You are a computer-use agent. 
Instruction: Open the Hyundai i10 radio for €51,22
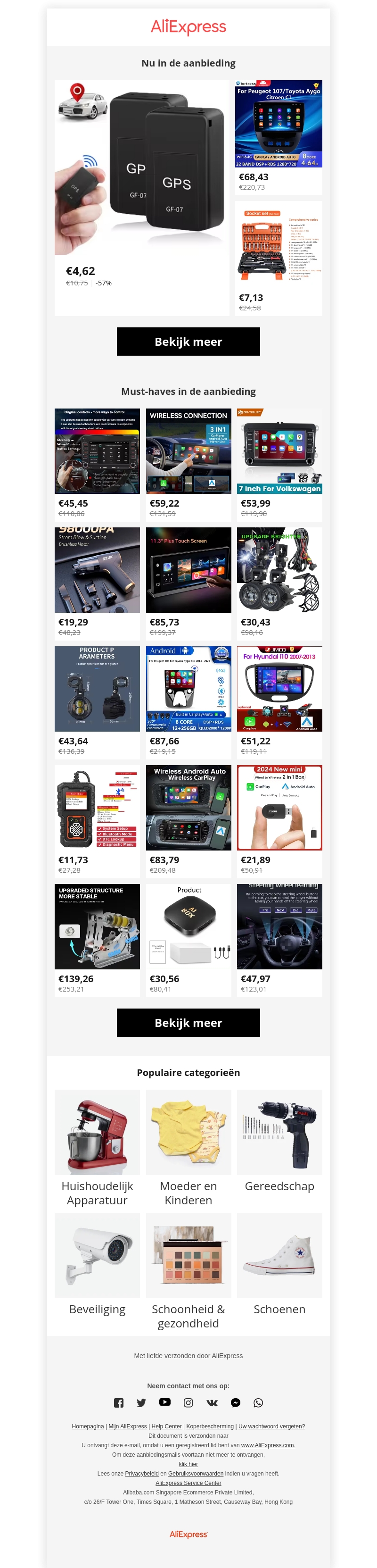[279, 688]
